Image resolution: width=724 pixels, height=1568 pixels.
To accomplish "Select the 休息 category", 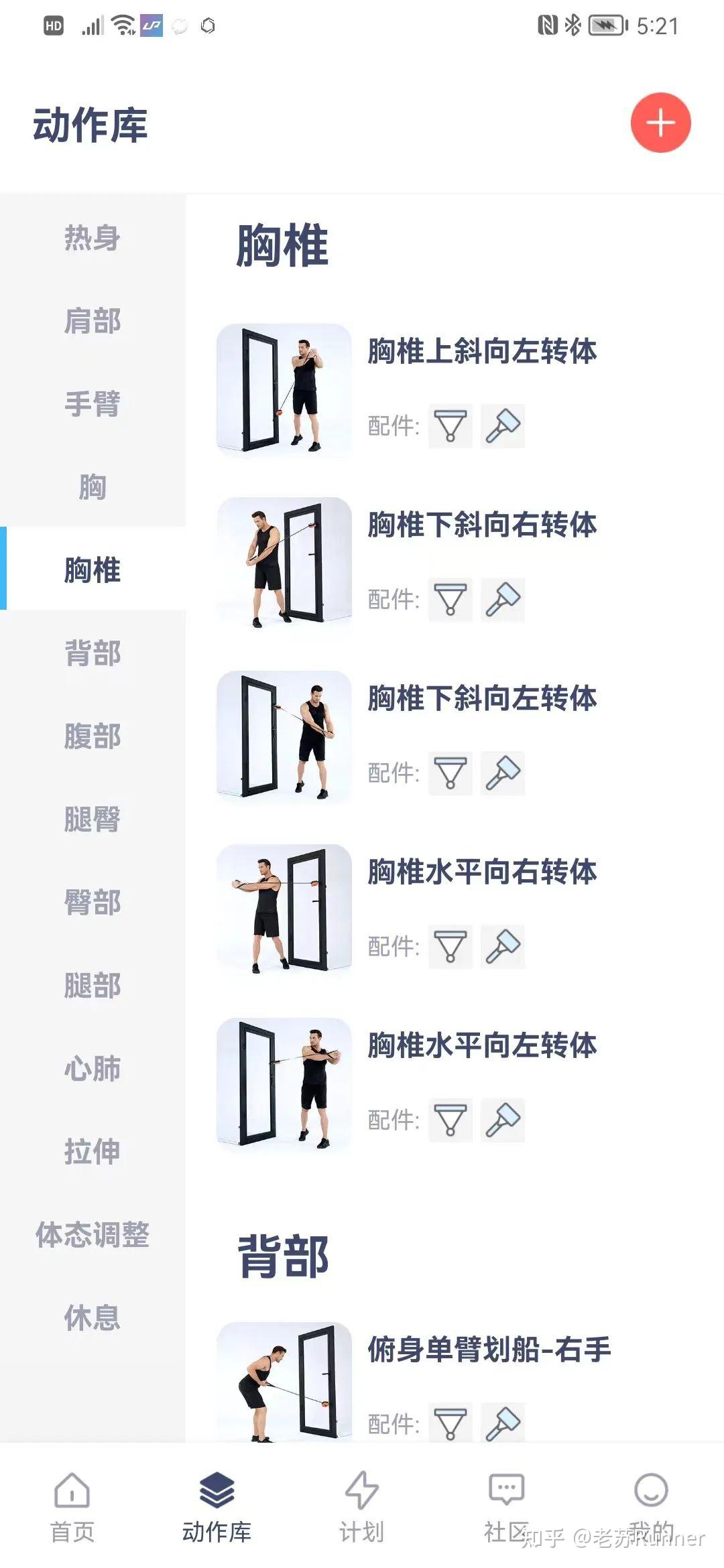I will pos(93,1318).
